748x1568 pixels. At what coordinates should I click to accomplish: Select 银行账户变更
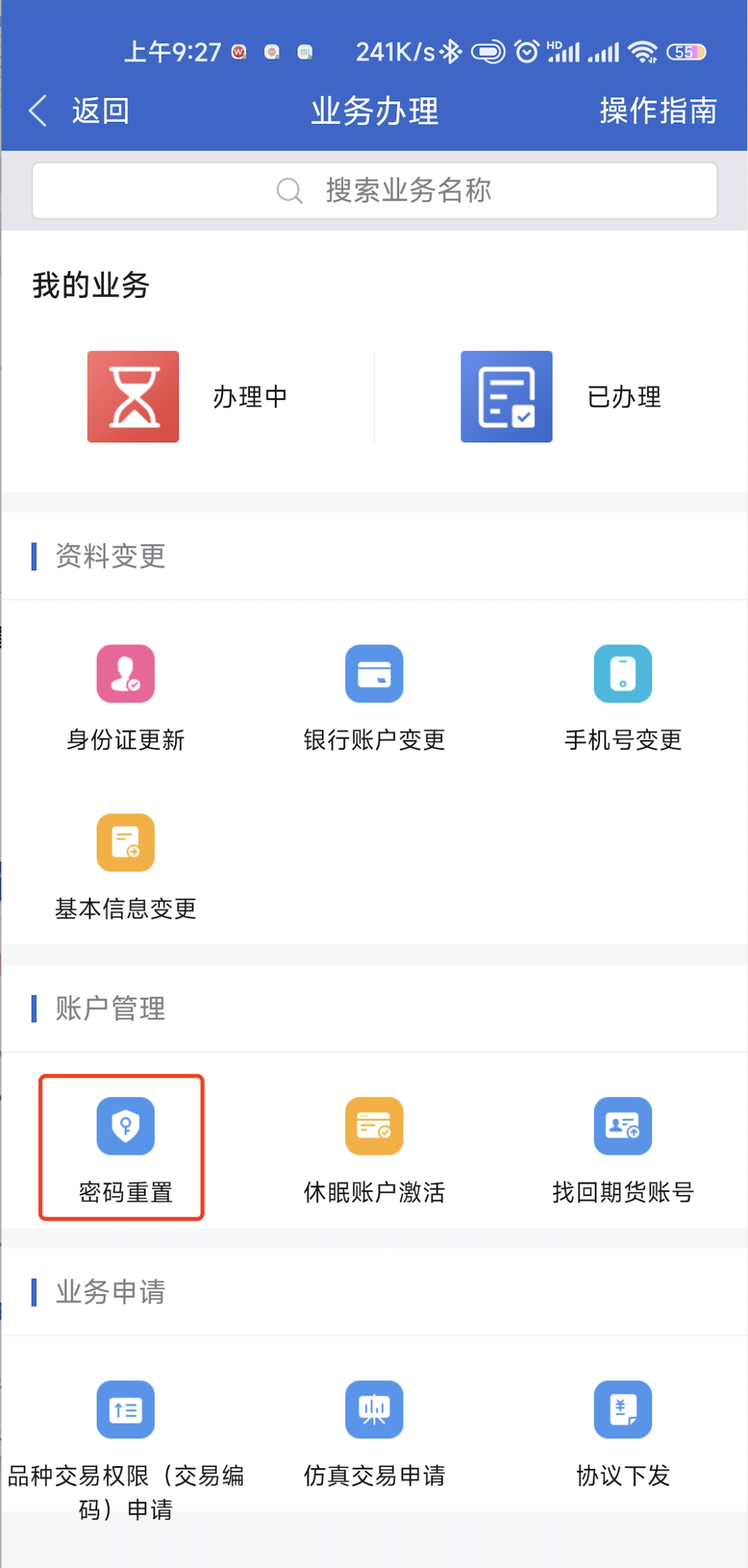(x=374, y=698)
